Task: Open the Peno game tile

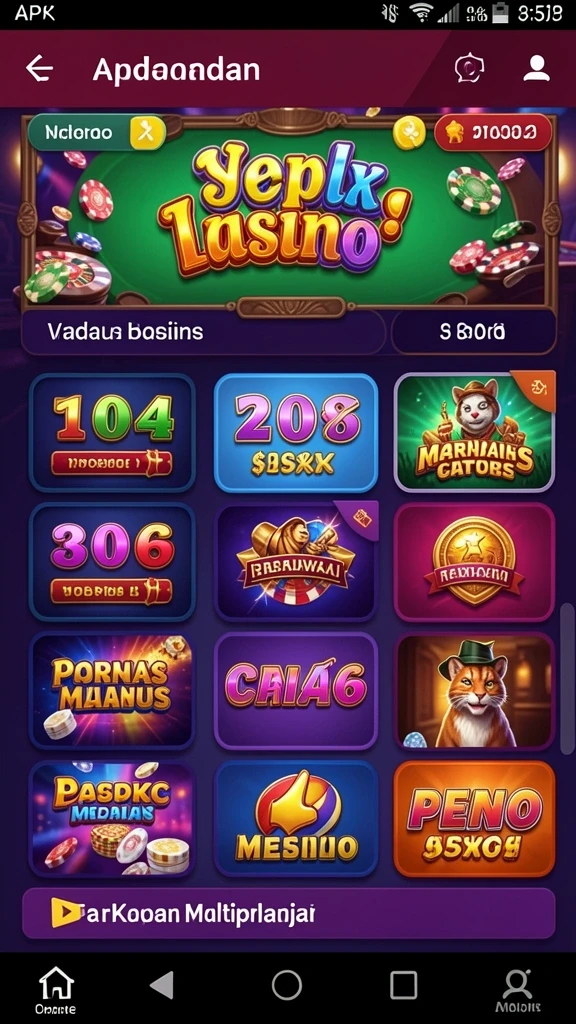Action: 475,819
